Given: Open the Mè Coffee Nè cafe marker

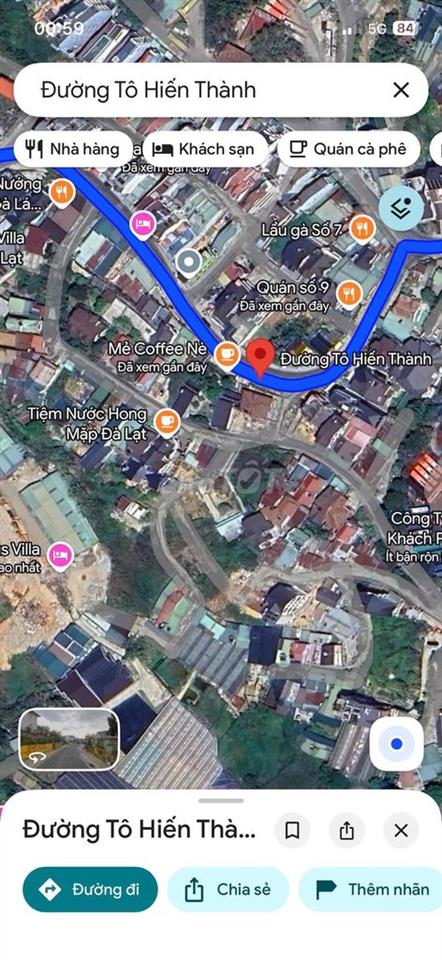Looking at the screenshot, I should [227, 355].
